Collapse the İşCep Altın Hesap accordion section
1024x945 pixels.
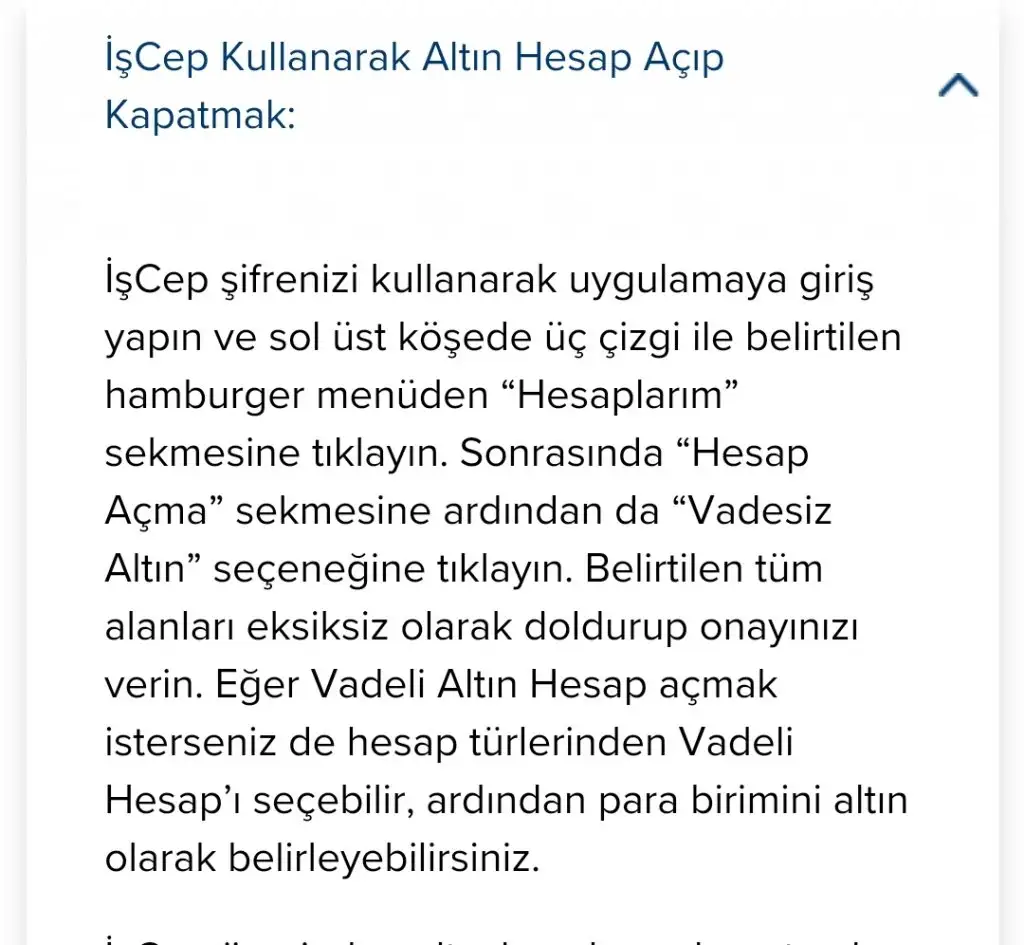(x=958, y=87)
